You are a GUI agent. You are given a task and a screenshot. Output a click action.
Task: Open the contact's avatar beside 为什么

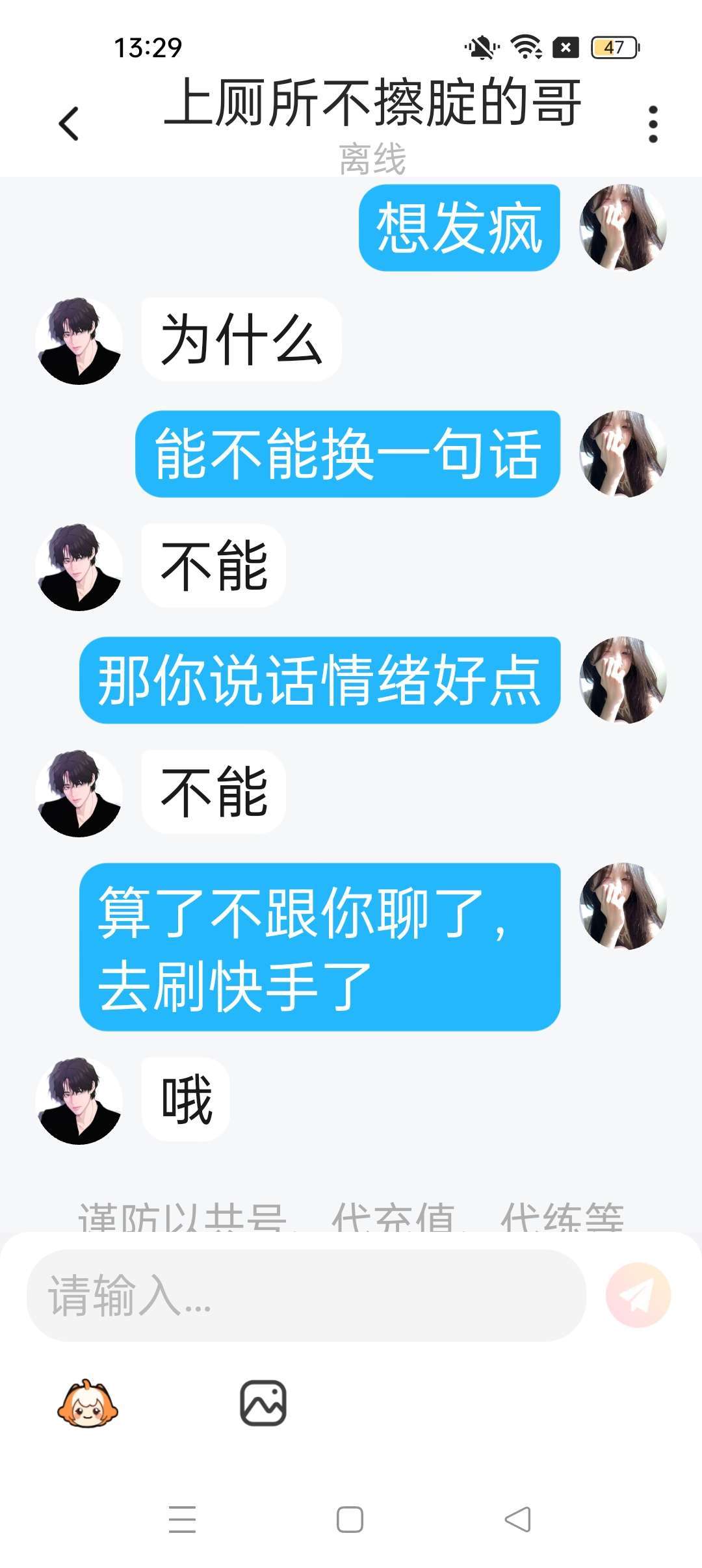(79, 341)
